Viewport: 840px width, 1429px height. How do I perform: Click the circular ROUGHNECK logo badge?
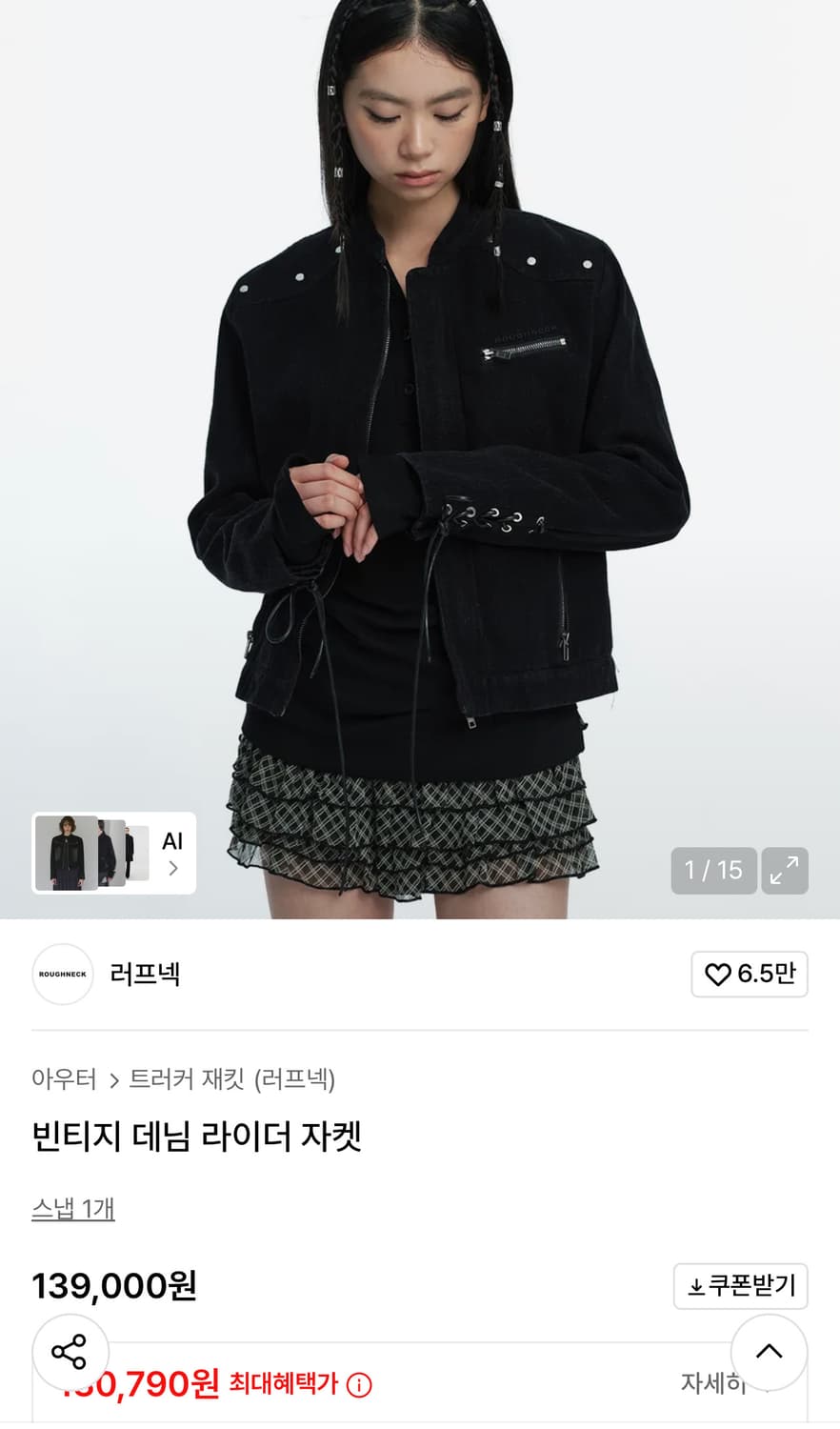(63, 975)
